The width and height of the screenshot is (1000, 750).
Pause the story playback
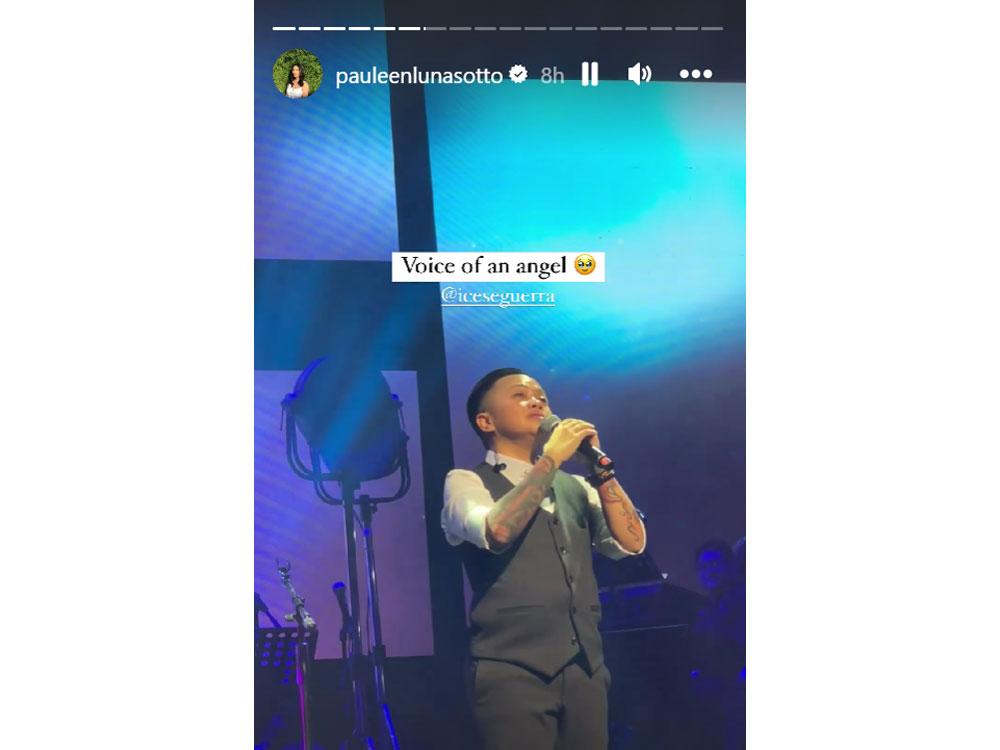590,74
